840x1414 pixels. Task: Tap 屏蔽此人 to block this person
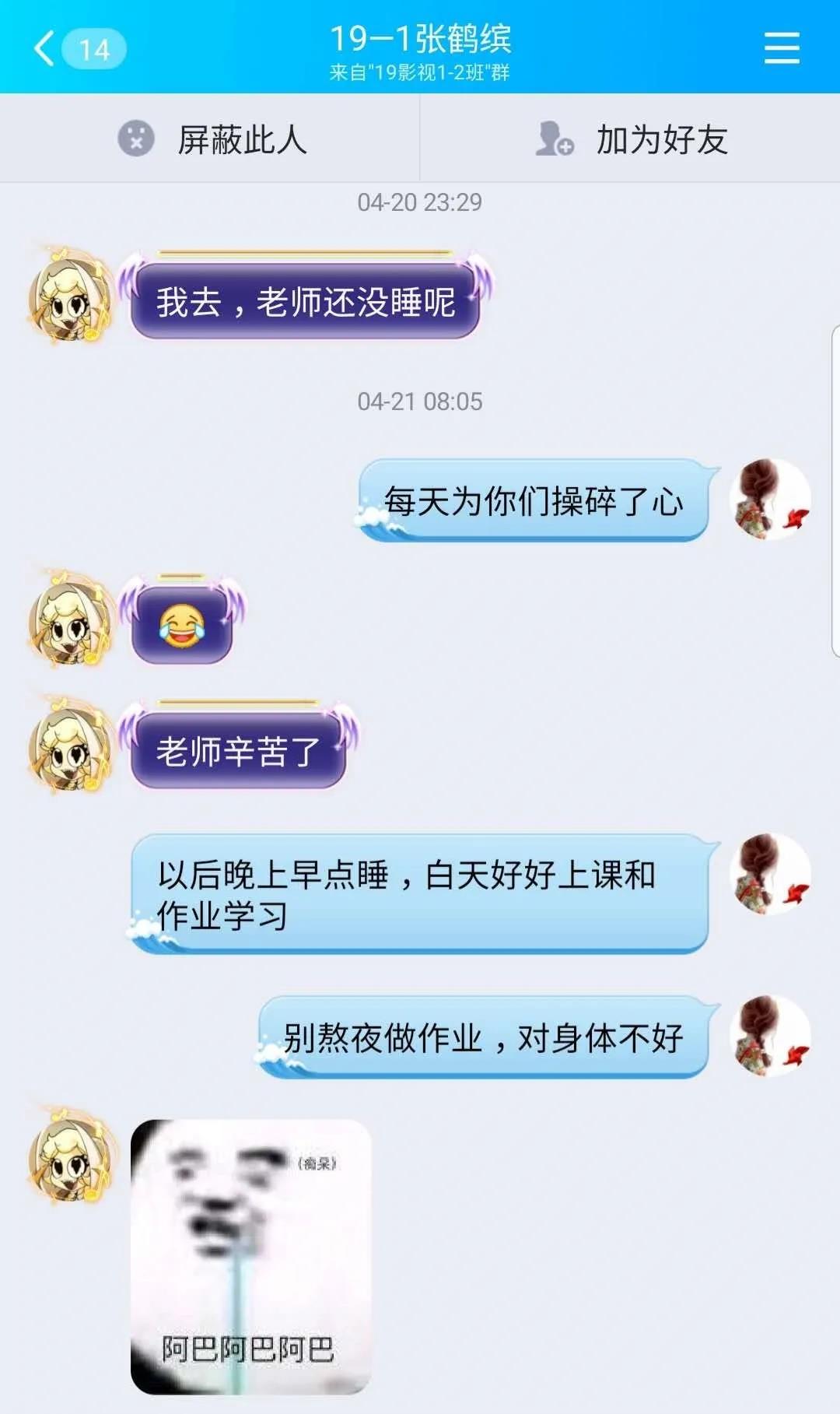point(212,140)
